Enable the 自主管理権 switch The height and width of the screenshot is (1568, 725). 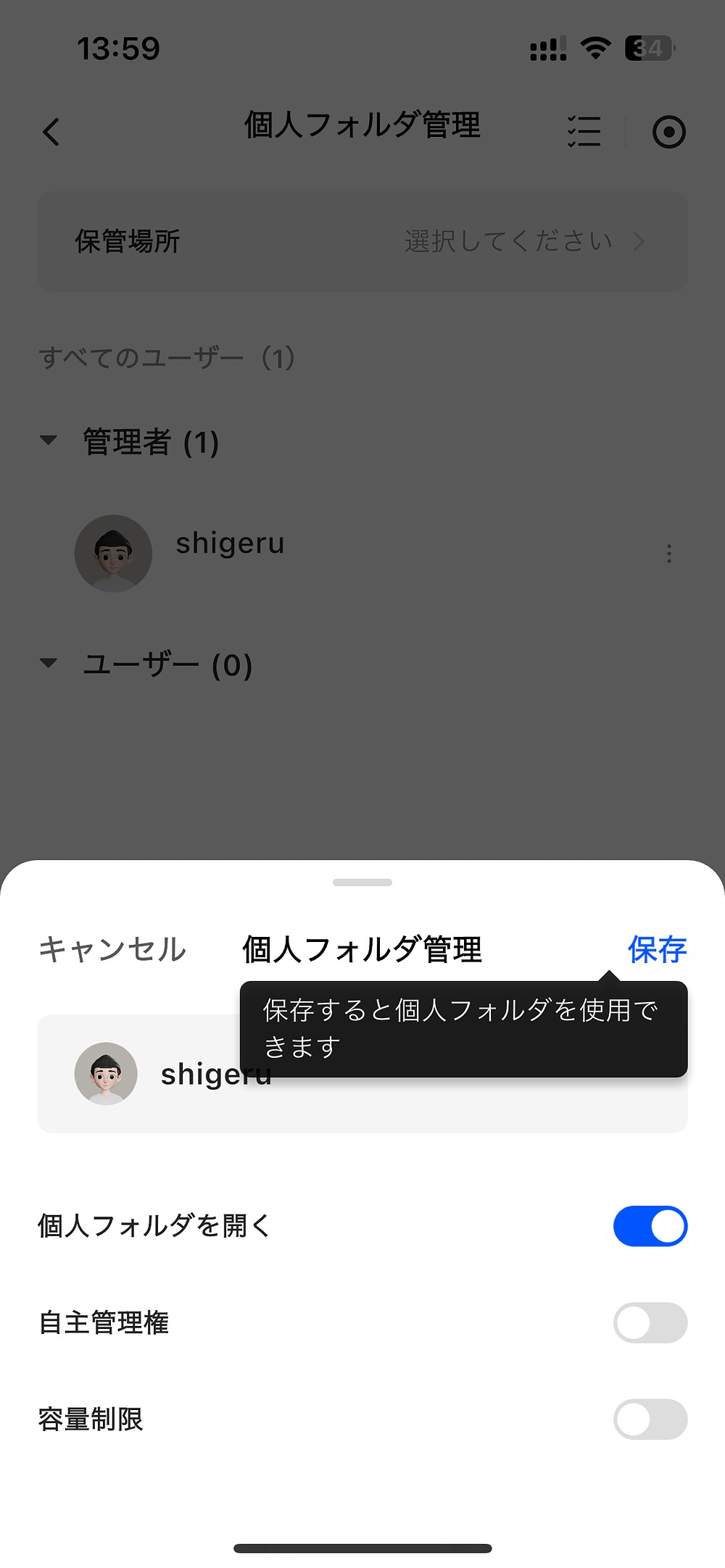click(x=650, y=1322)
